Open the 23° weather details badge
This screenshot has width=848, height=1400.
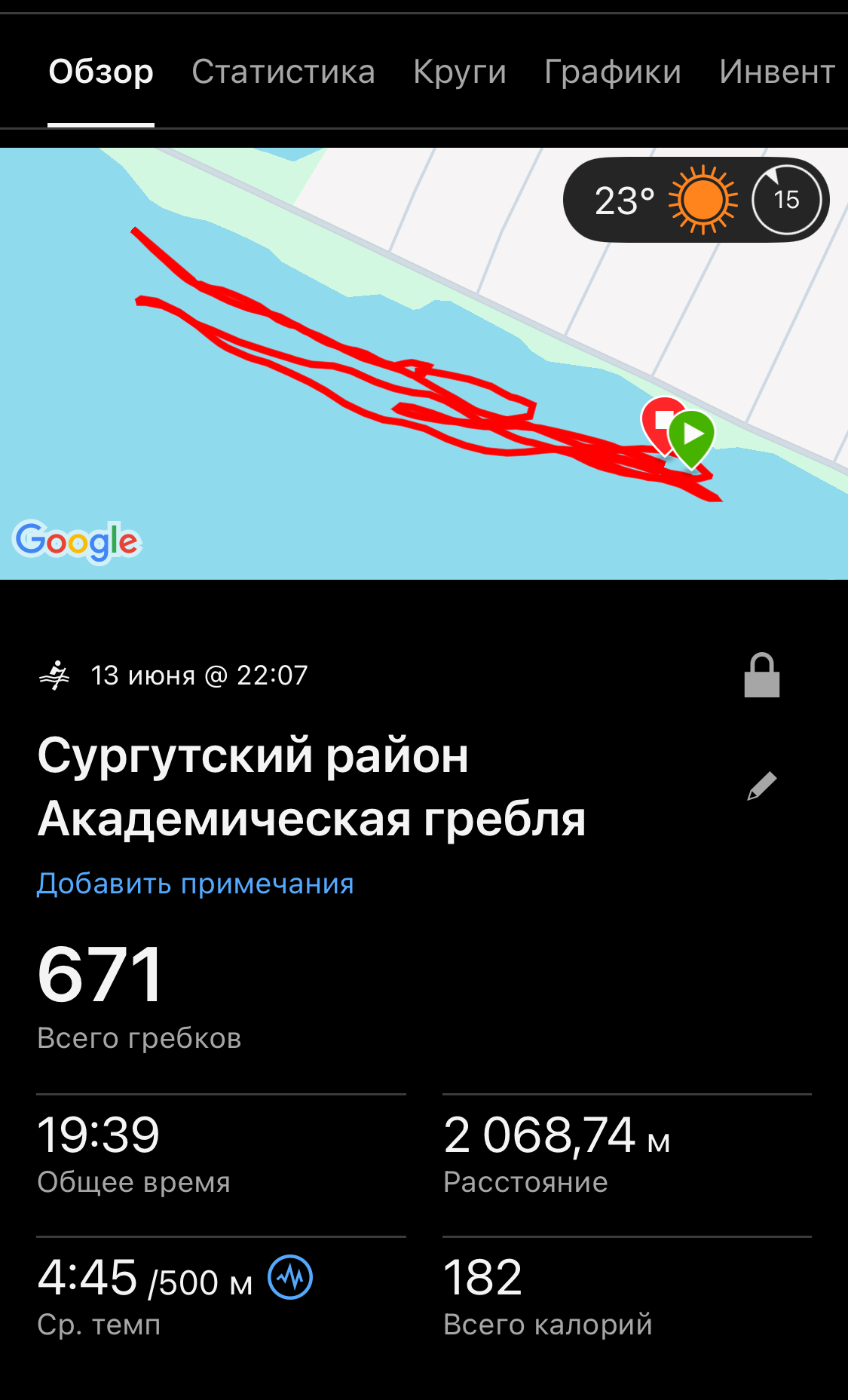tap(696, 200)
